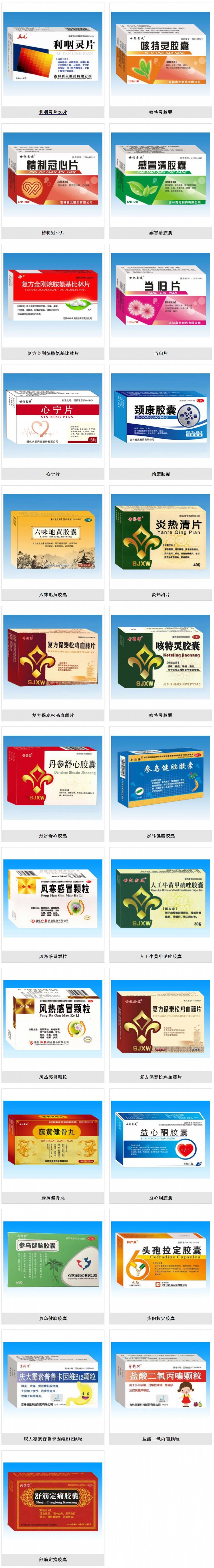The height and width of the screenshot is (1568, 214).
Task: Open the 益心酮胶囊 product card
Action: click(160, 1139)
